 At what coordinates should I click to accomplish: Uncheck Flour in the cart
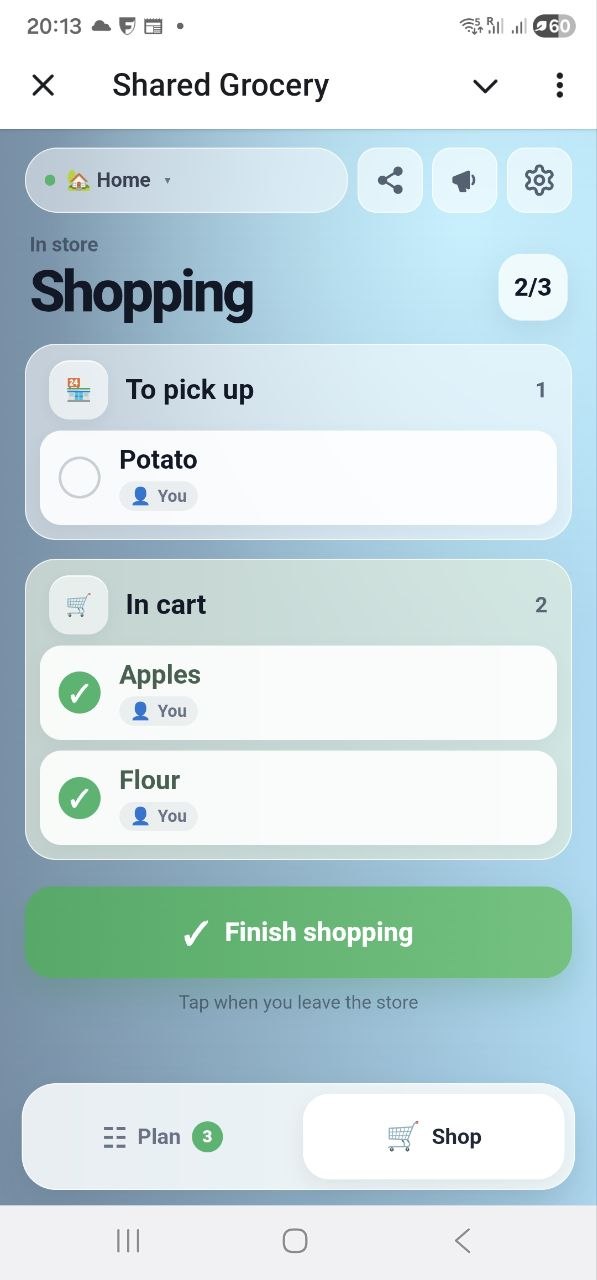tap(80, 798)
